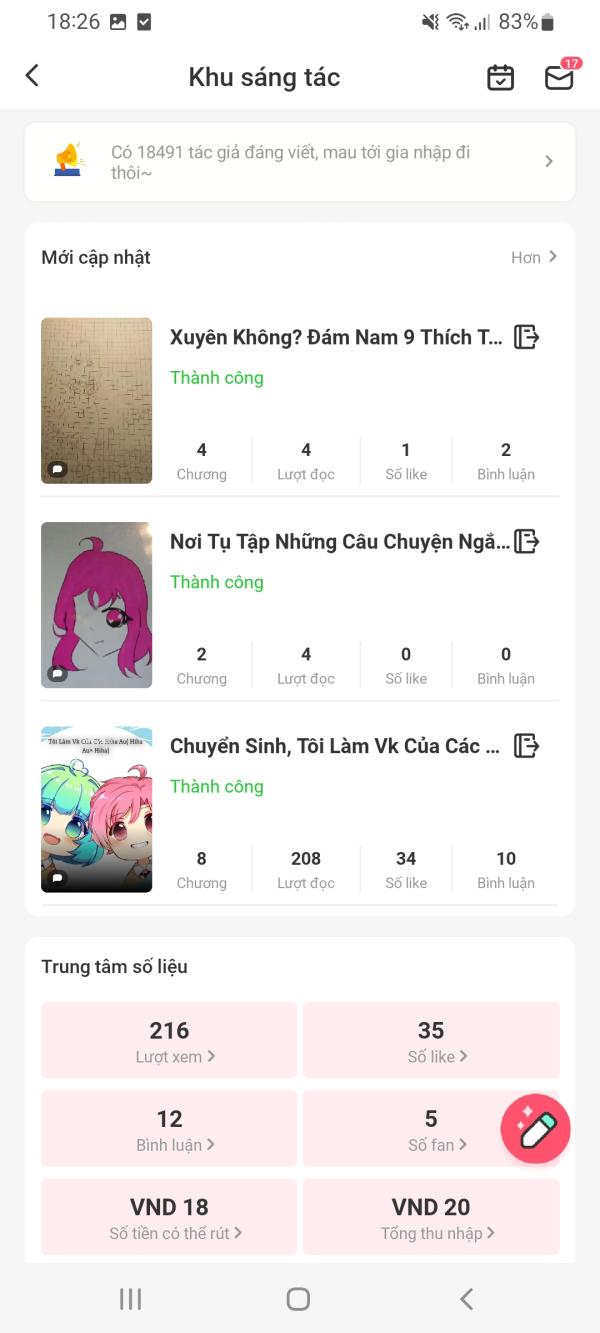Open recent apps from the navigation bar
600x1333 pixels.
pos(130,1299)
